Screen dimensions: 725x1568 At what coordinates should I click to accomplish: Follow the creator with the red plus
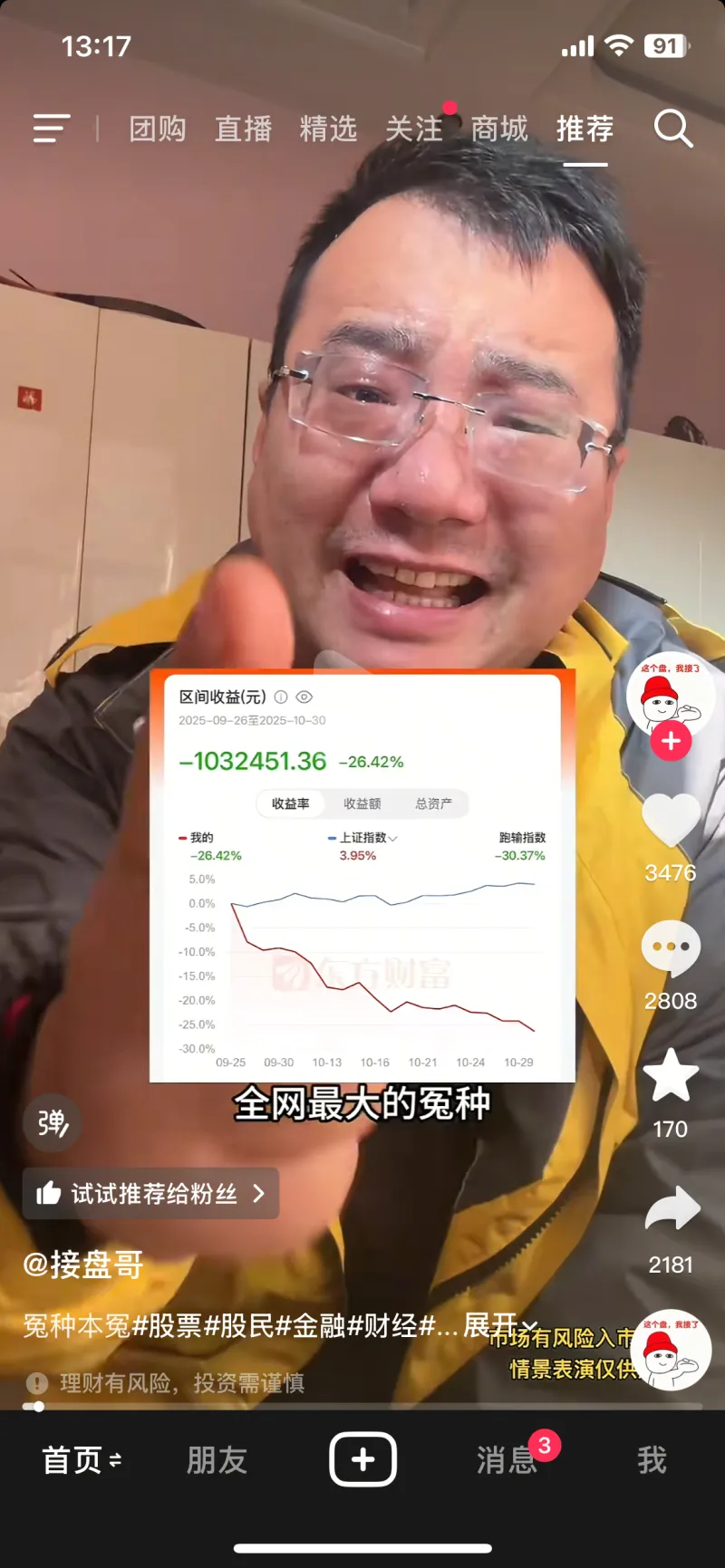point(671,741)
